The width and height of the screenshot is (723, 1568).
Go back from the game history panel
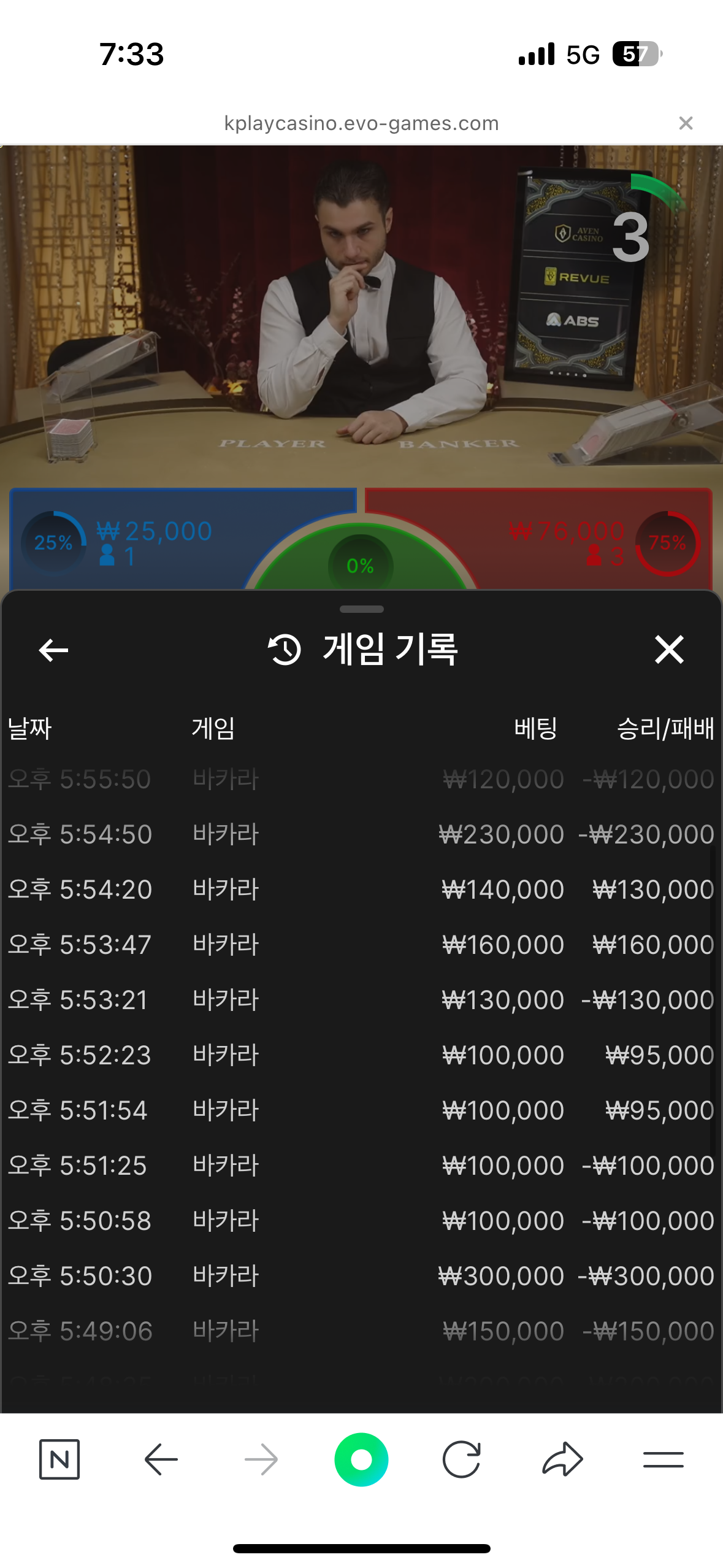click(x=53, y=650)
